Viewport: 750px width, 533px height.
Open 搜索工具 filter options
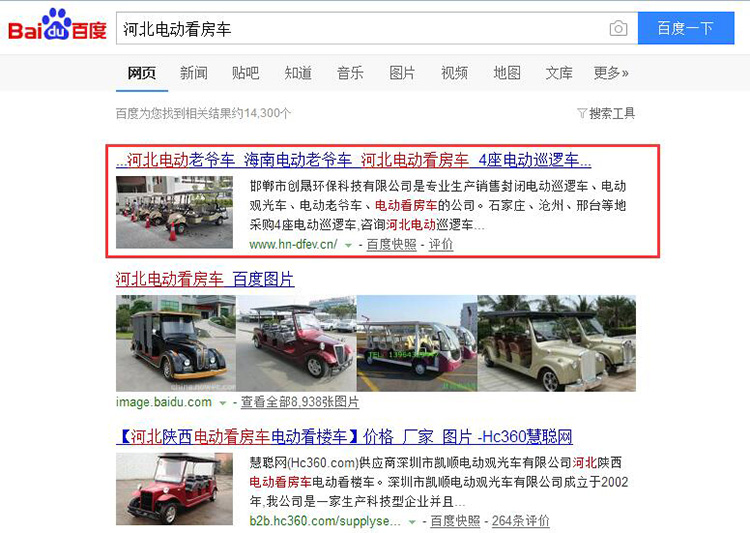tap(606, 113)
